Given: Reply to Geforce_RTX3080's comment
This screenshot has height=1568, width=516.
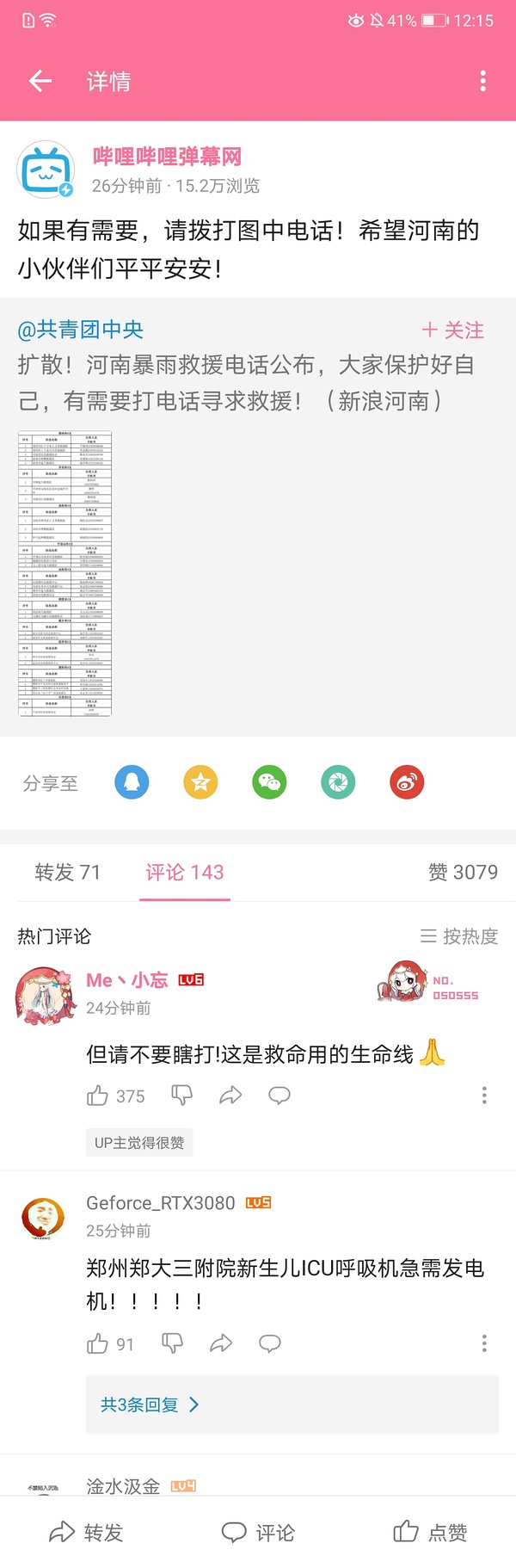Looking at the screenshot, I should pyautogui.click(x=270, y=1343).
